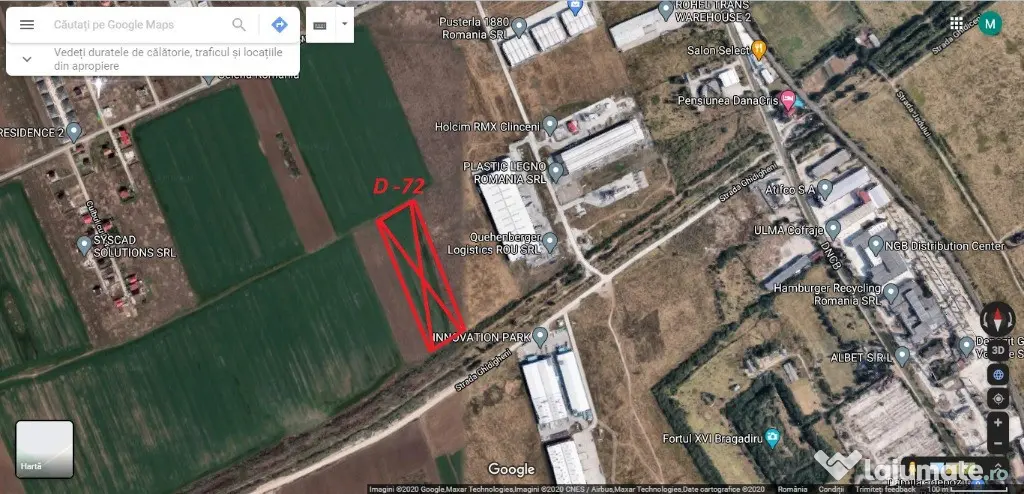Toggle the 3D view button
This screenshot has width=1024, height=494.
click(x=998, y=350)
